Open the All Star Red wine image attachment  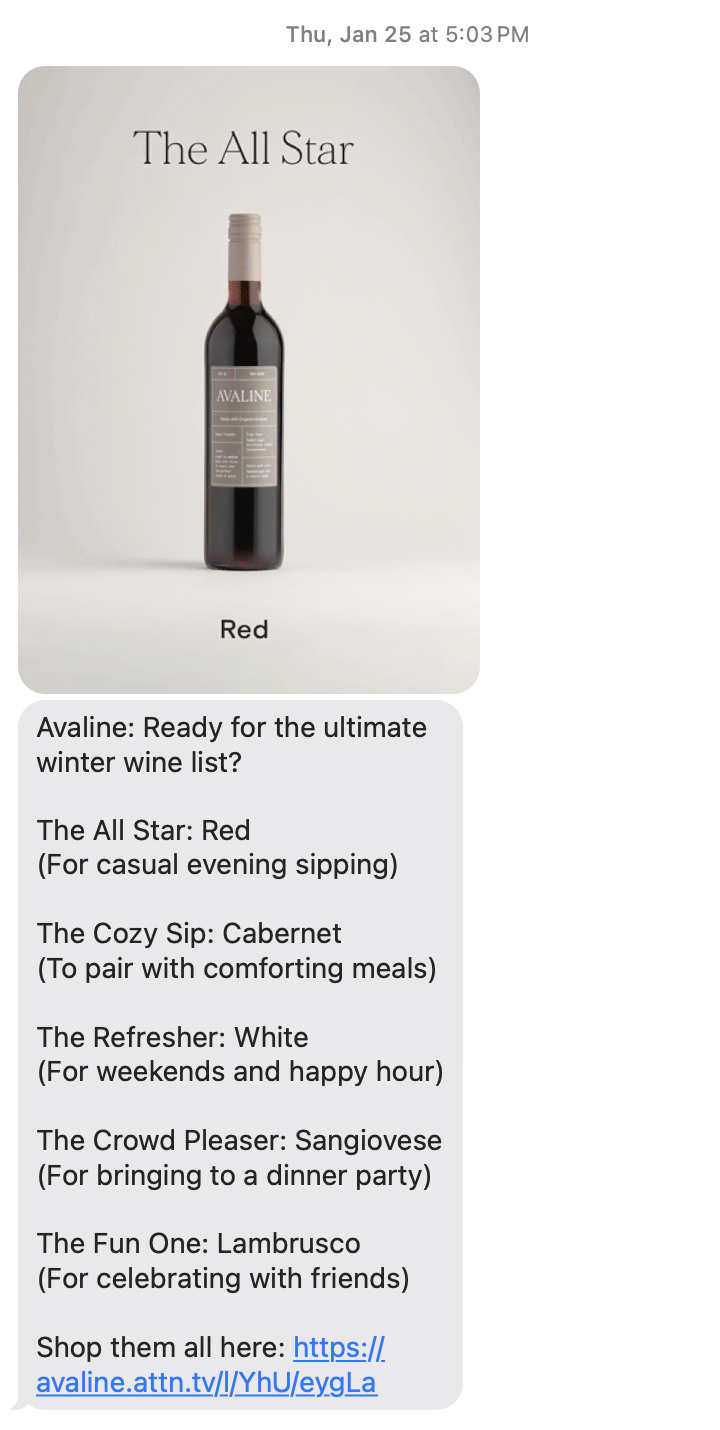[248, 380]
